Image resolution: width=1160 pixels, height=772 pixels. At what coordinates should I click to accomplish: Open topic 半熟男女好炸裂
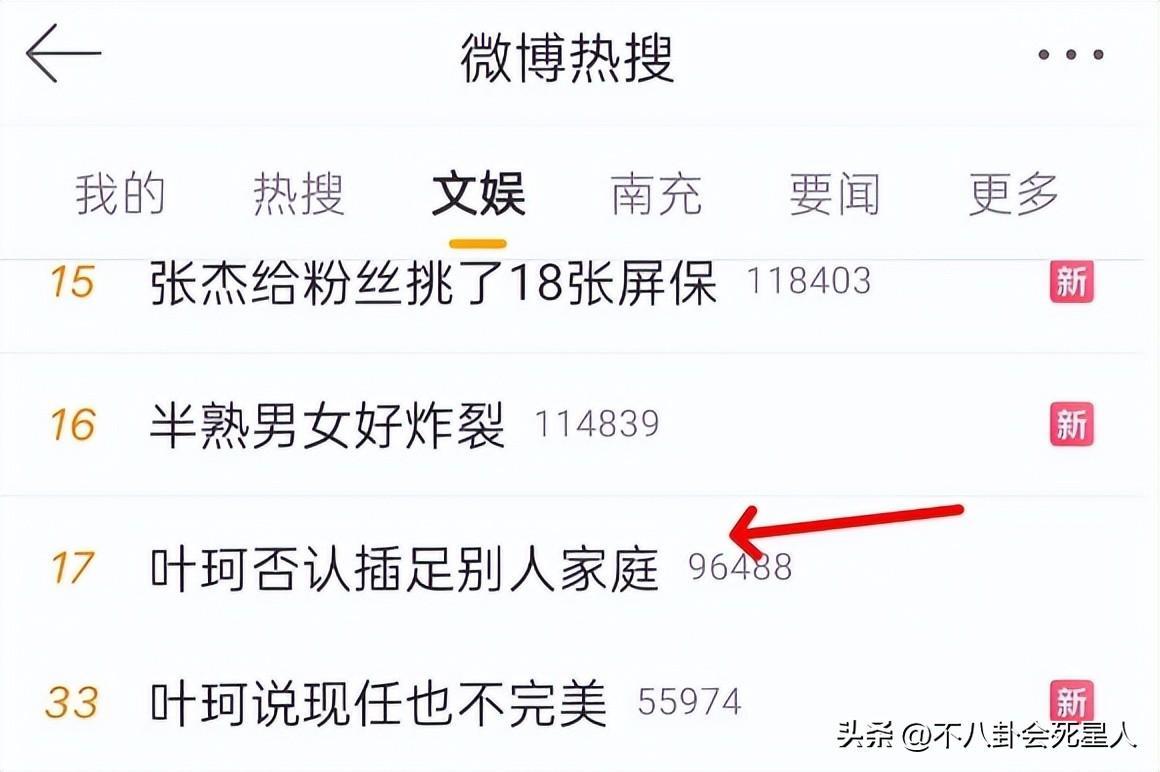(327, 426)
